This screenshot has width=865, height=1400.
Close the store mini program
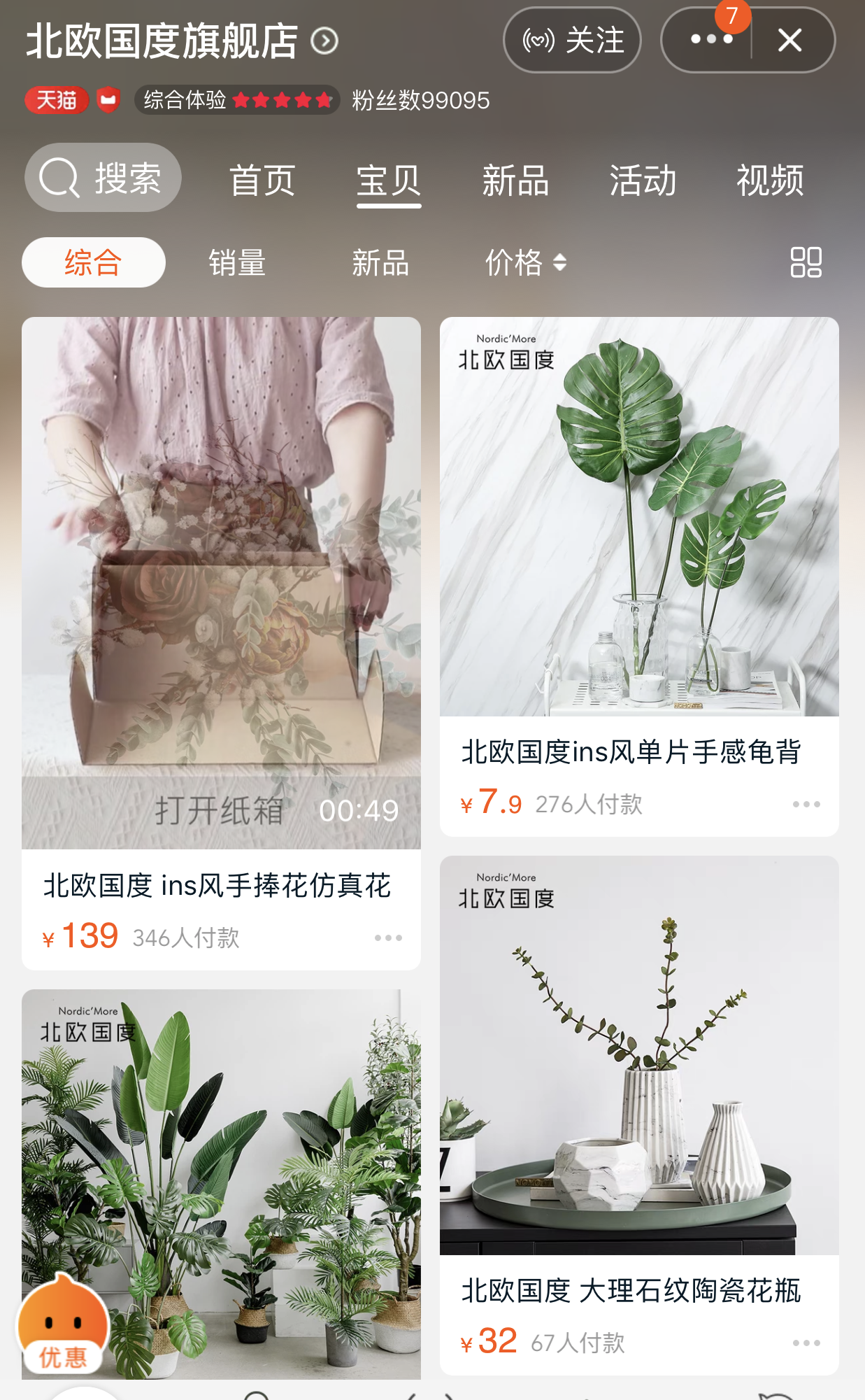[x=790, y=40]
